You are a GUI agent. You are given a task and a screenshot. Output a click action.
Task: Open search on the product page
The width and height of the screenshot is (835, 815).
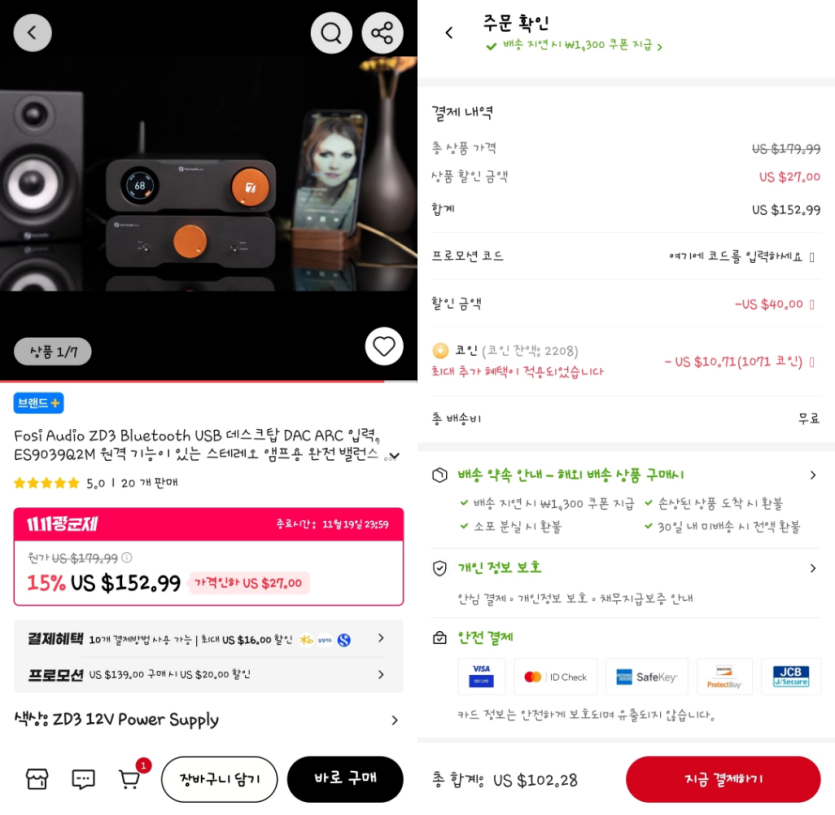point(331,33)
